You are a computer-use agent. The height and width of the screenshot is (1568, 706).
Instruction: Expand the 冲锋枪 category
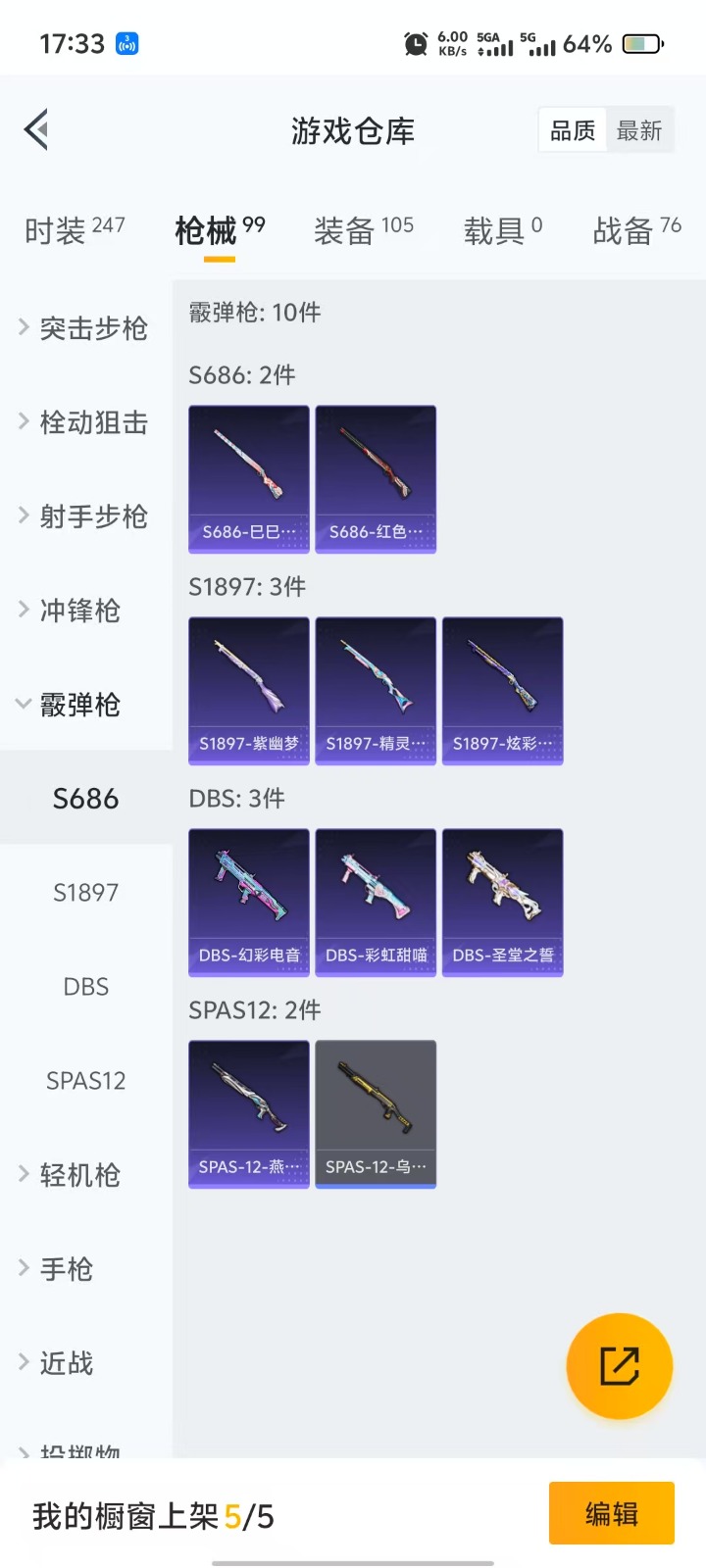click(x=80, y=611)
